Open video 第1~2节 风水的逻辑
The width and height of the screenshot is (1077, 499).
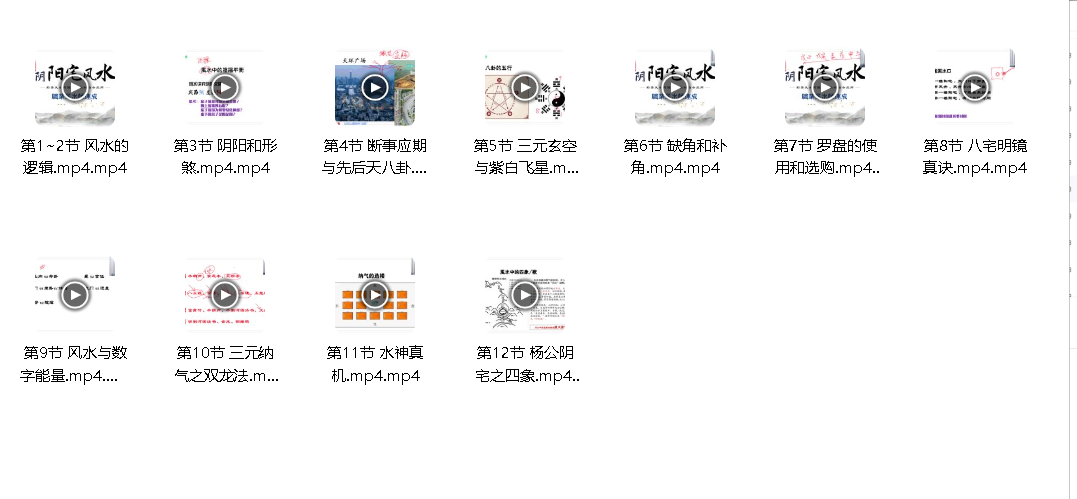[x=75, y=88]
